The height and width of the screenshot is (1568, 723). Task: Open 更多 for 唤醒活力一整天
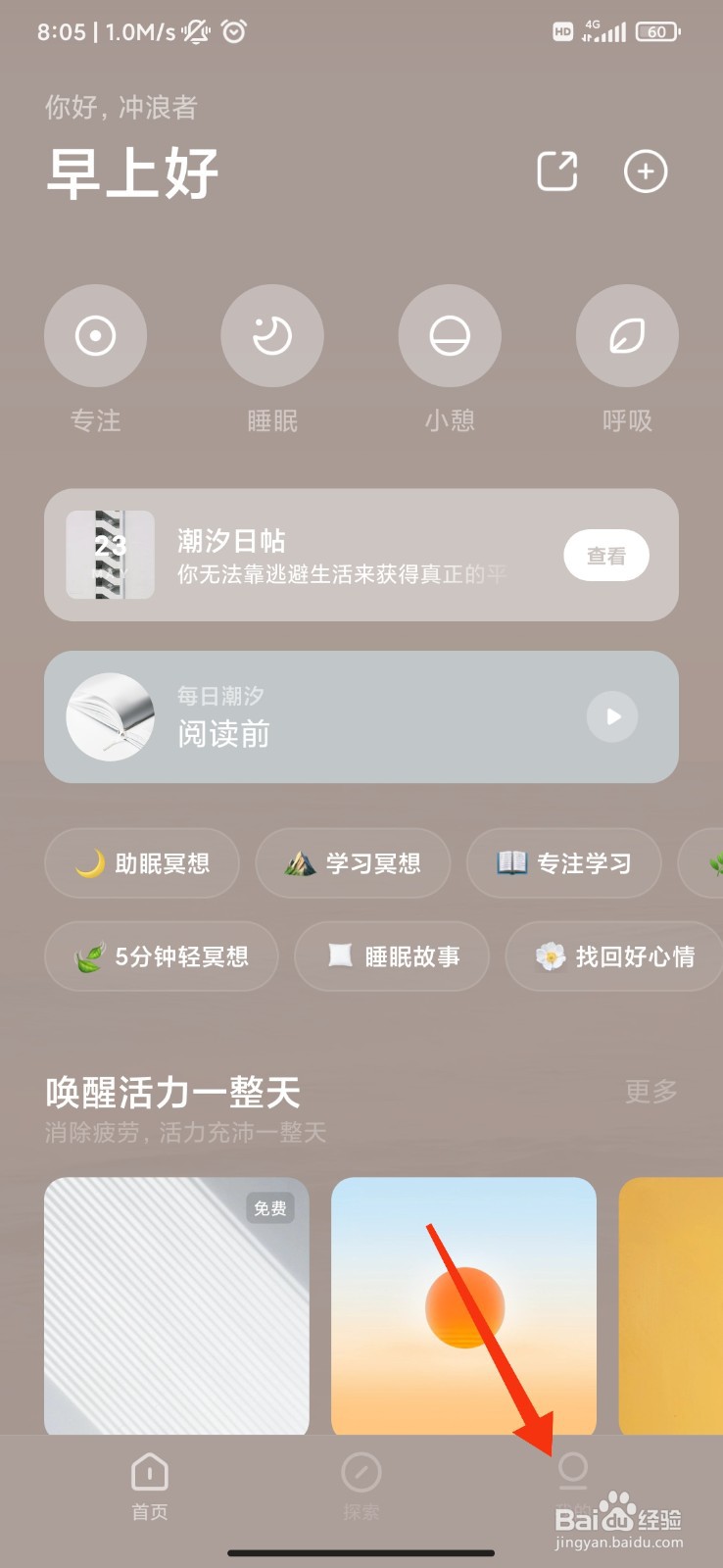click(x=650, y=1091)
